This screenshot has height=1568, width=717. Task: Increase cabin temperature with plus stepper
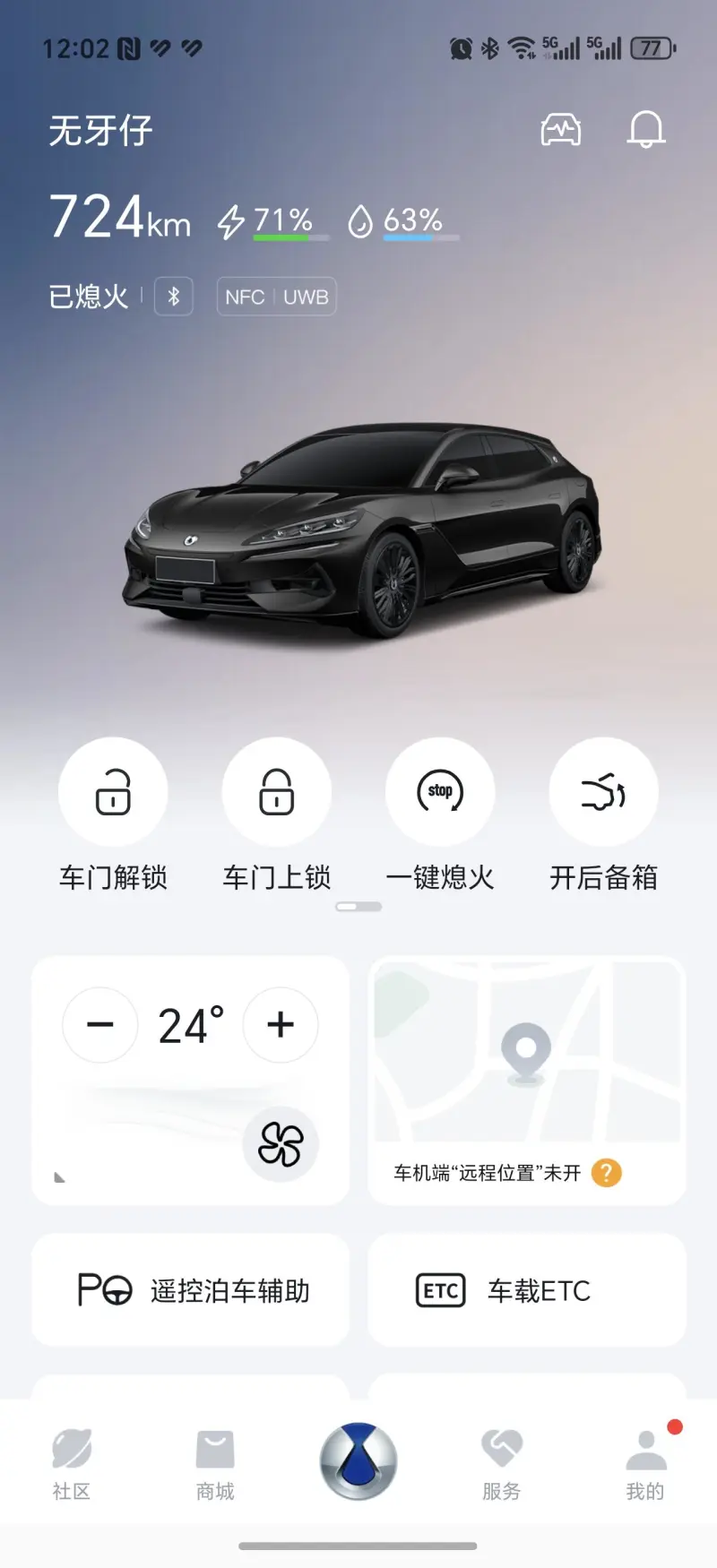click(x=280, y=1025)
